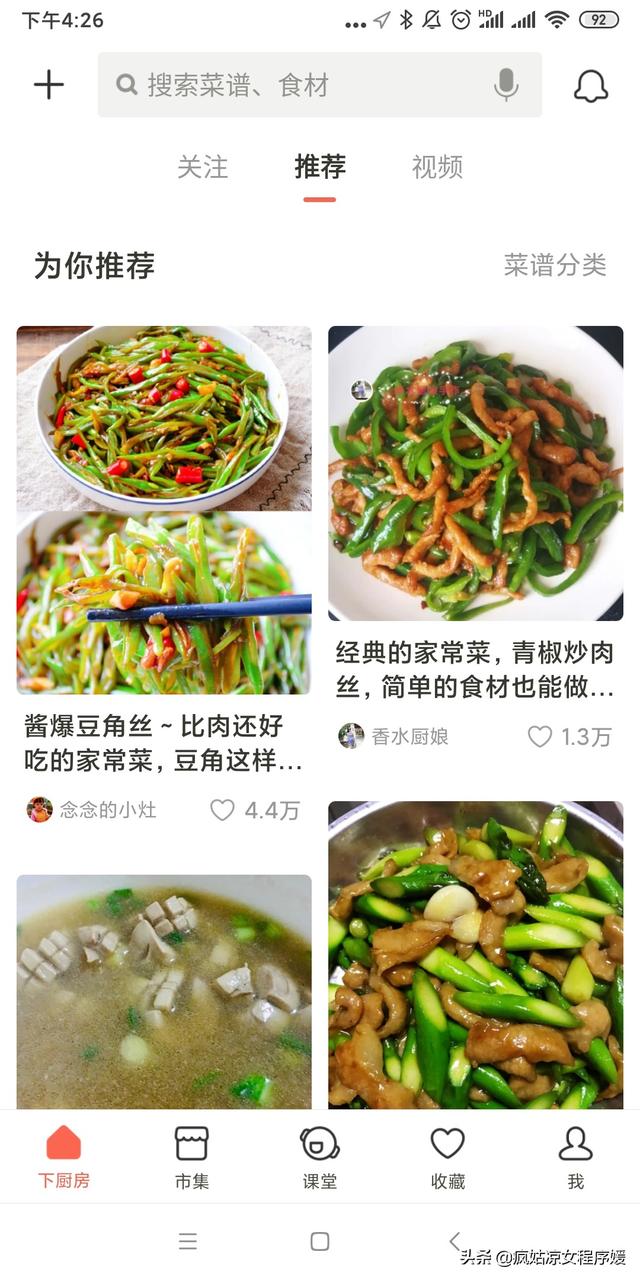
Task: Open the 课堂 tab
Action: tap(320, 1158)
